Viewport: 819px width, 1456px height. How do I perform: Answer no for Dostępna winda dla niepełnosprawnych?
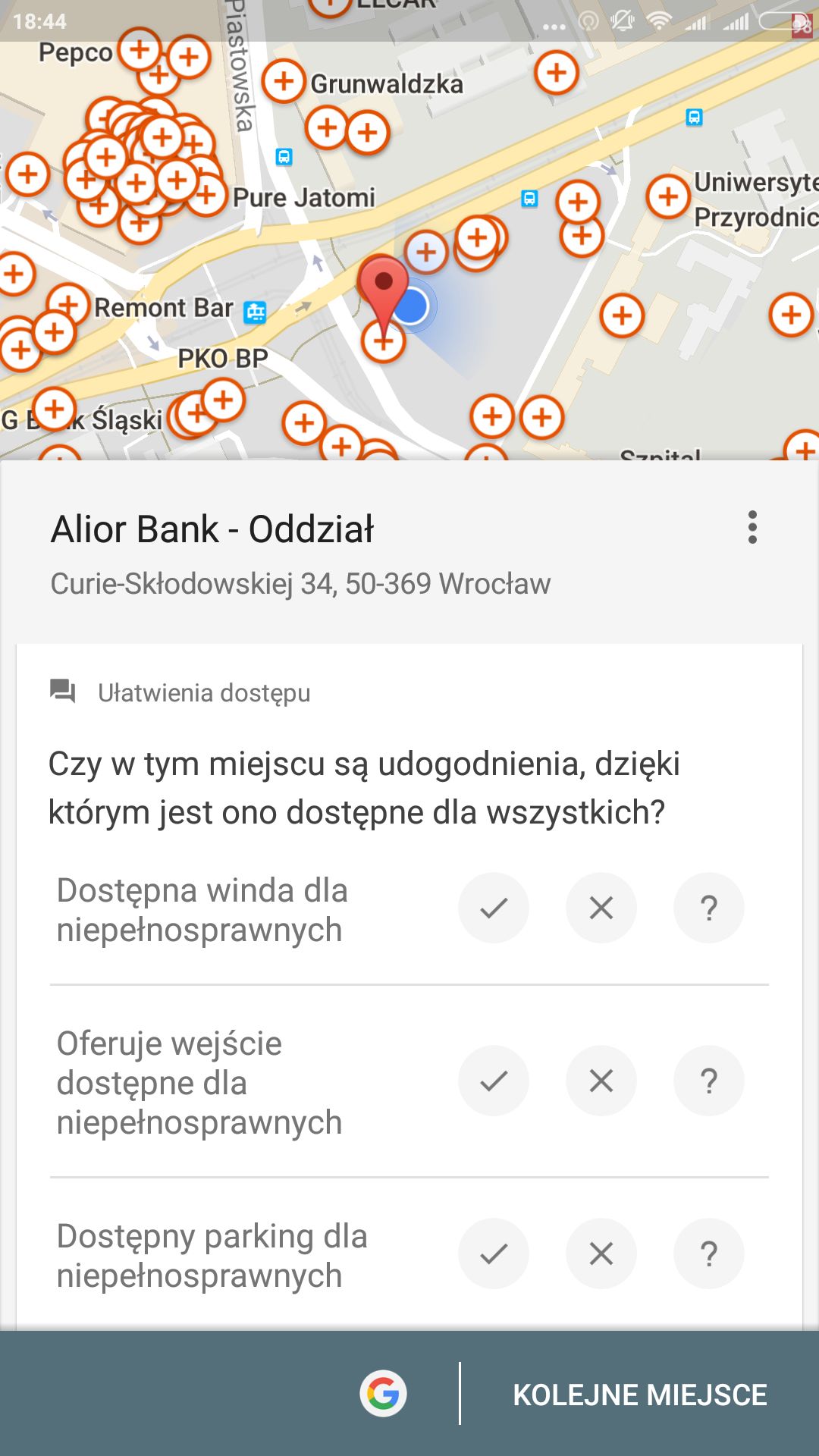click(601, 908)
